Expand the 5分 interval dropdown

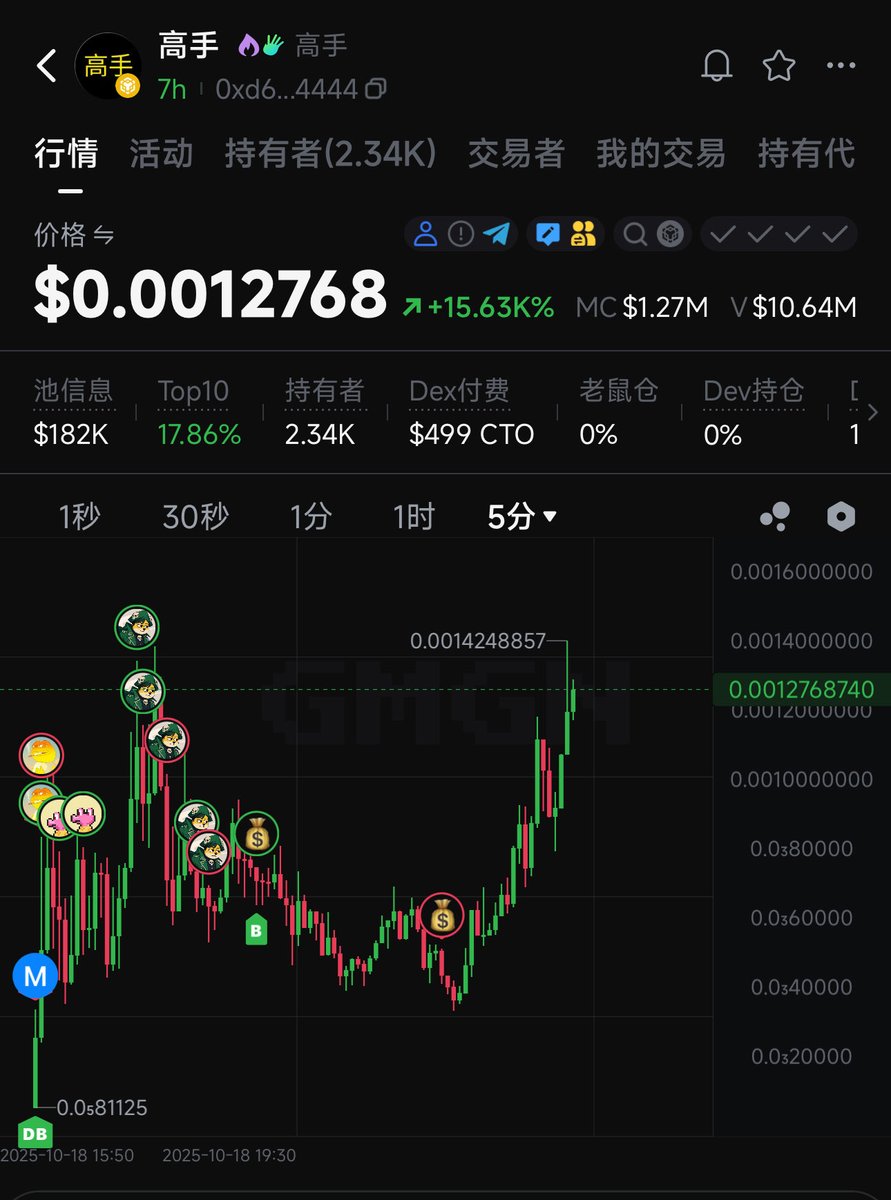click(x=522, y=517)
